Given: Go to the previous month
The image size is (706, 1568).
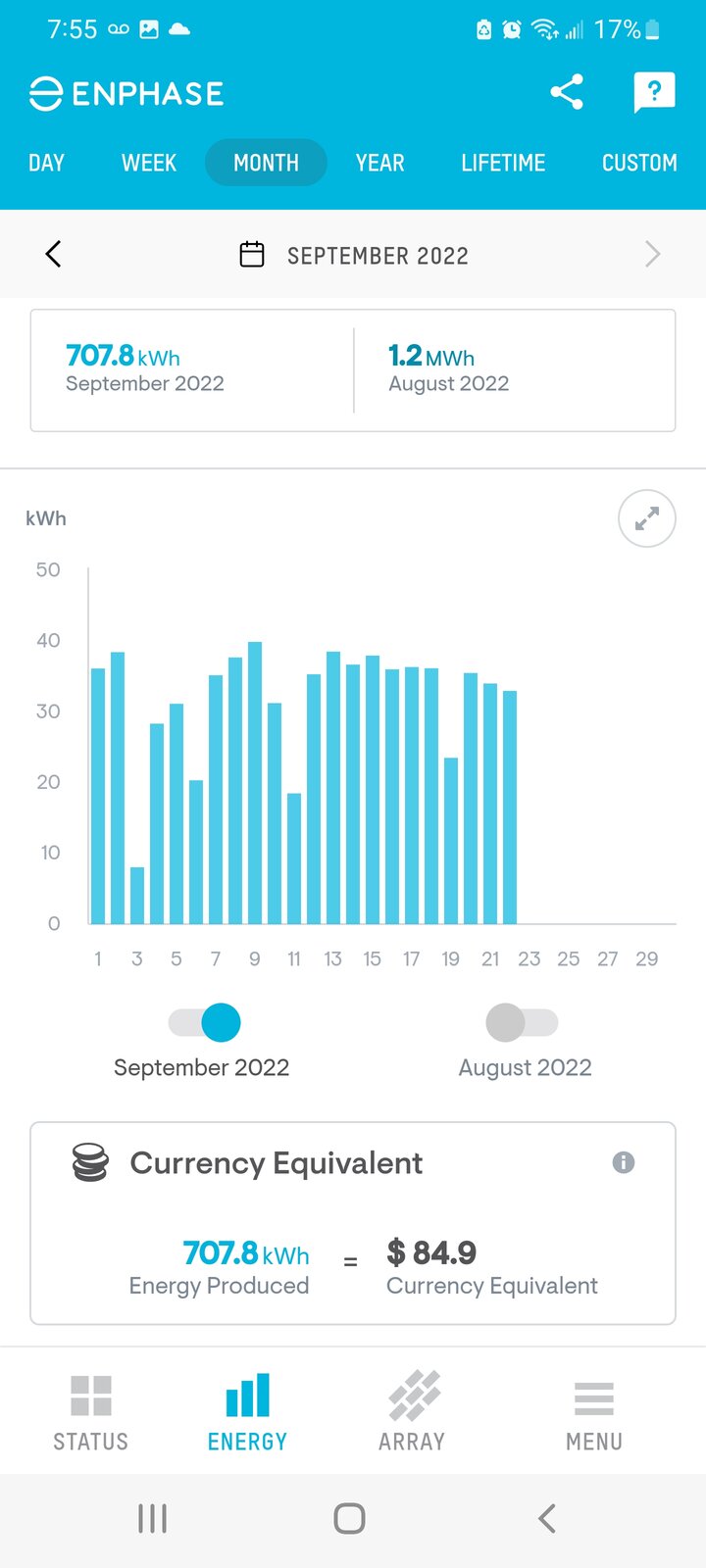Looking at the screenshot, I should (53, 255).
